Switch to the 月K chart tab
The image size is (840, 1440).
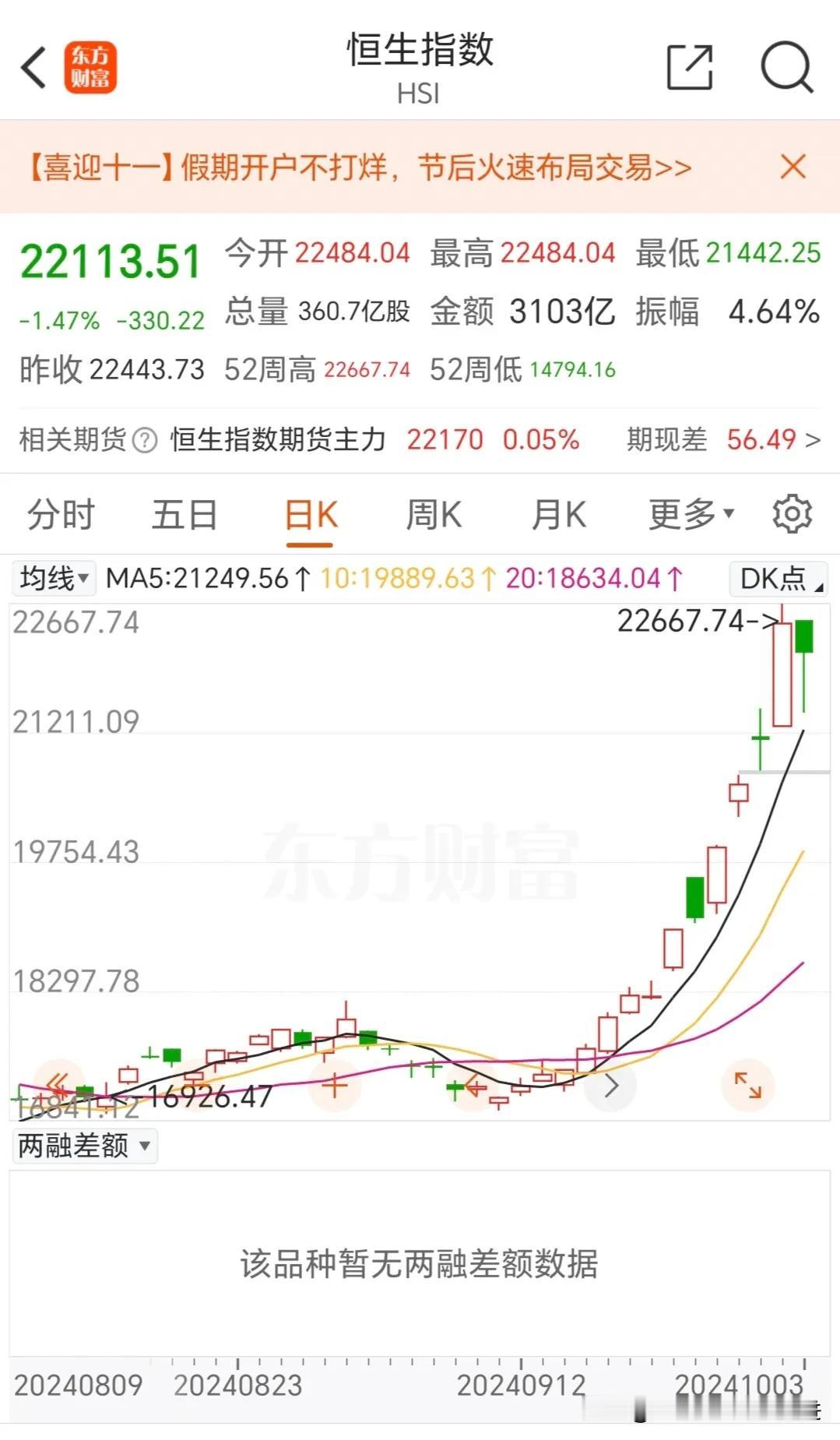558,514
